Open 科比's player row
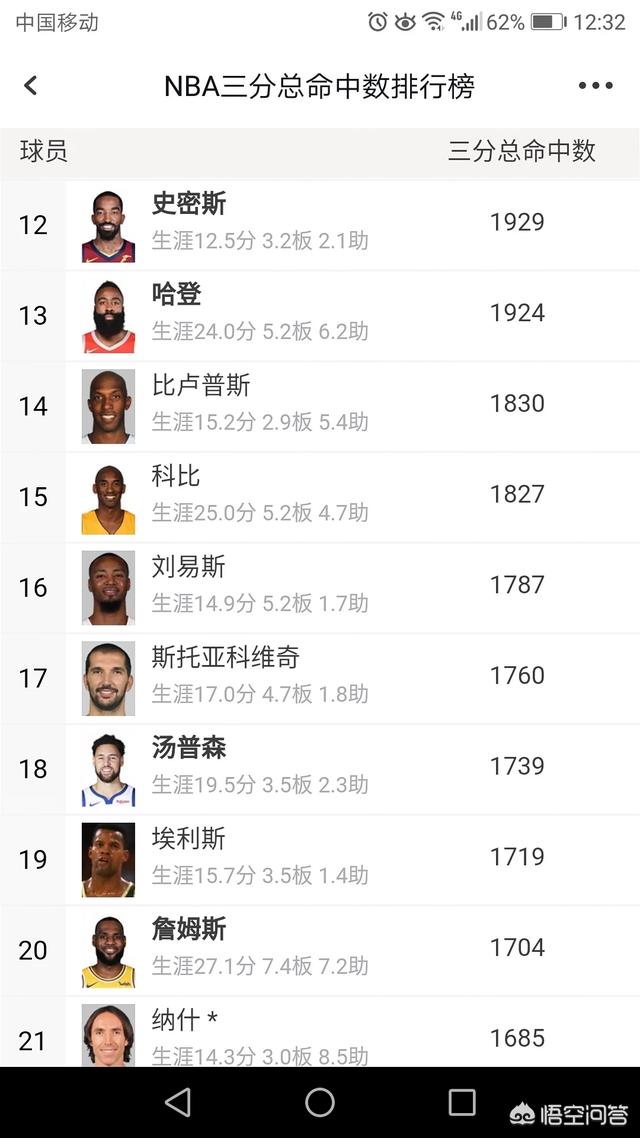Screen dimensions: 640x1138 320,497
